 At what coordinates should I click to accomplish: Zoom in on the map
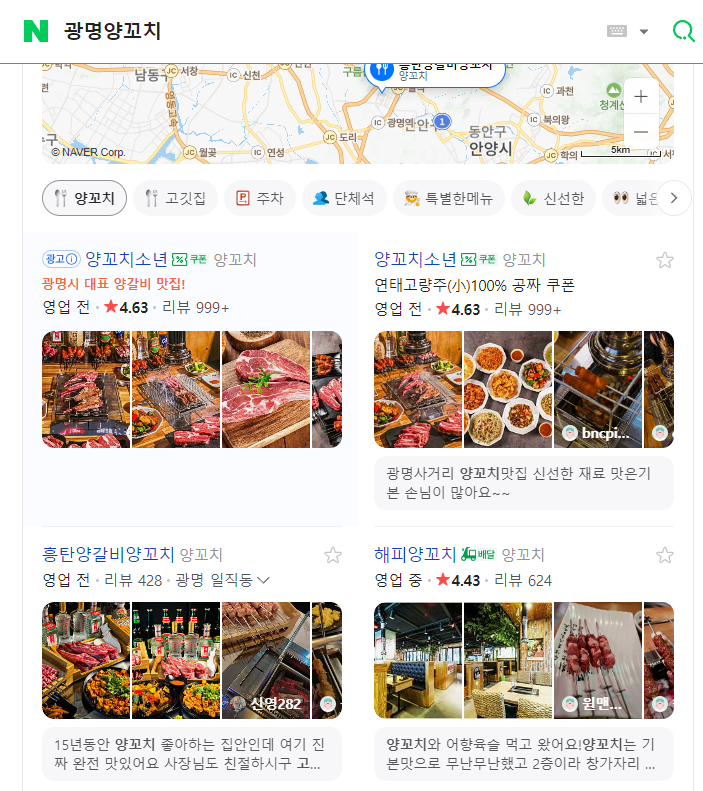coord(640,97)
